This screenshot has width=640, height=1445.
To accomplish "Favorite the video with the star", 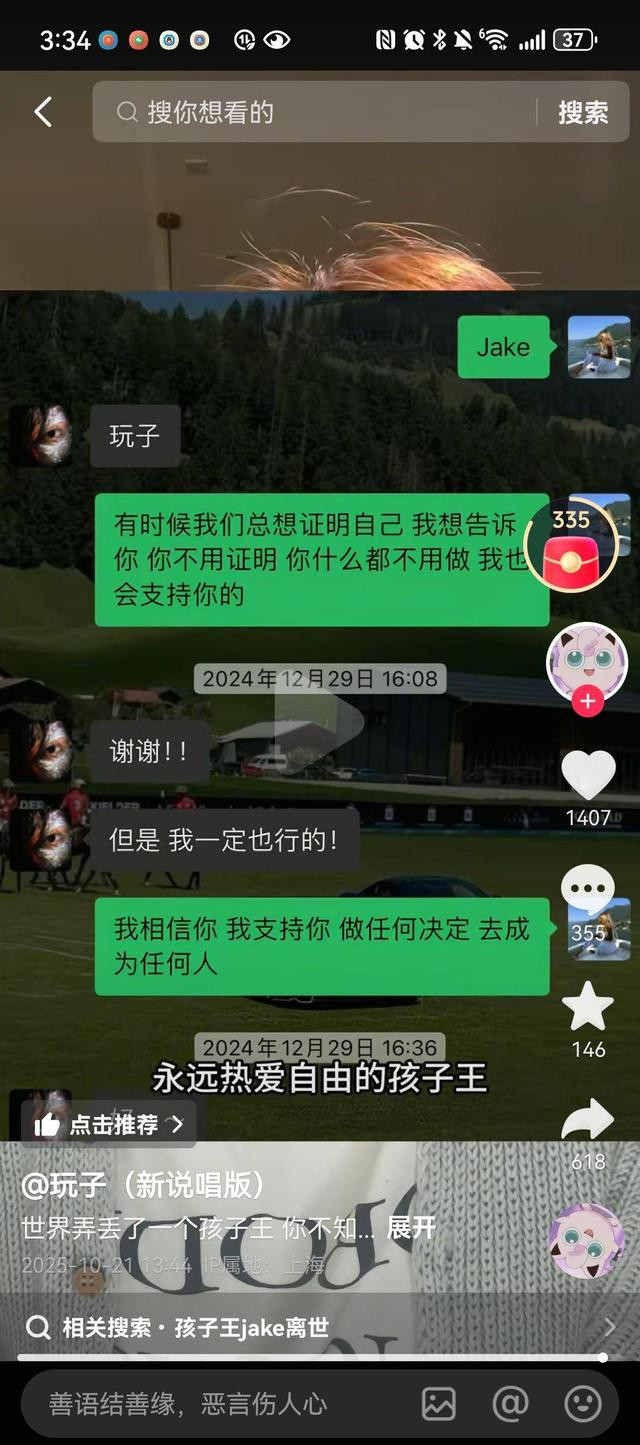I will (588, 1007).
